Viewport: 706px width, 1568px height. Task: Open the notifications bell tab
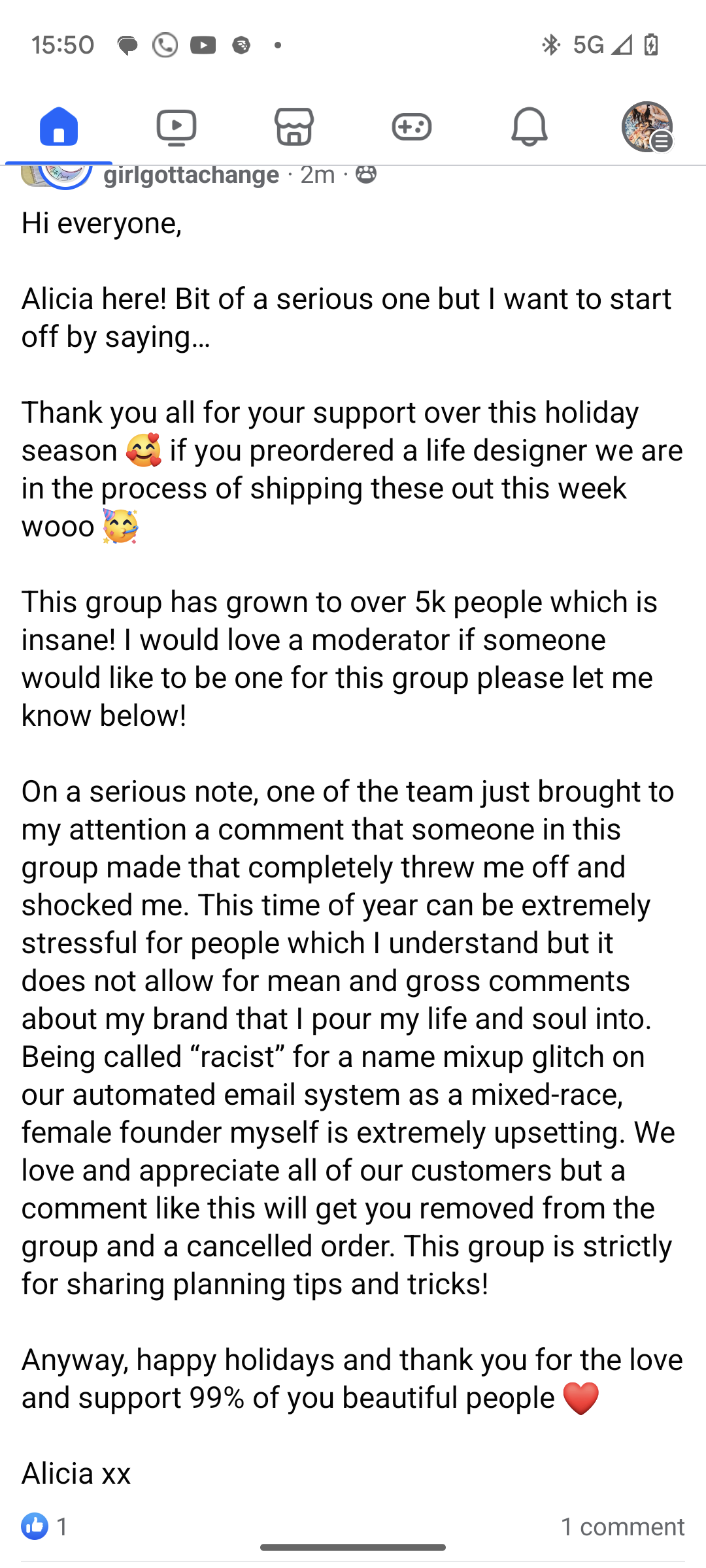tap(529, 126)
